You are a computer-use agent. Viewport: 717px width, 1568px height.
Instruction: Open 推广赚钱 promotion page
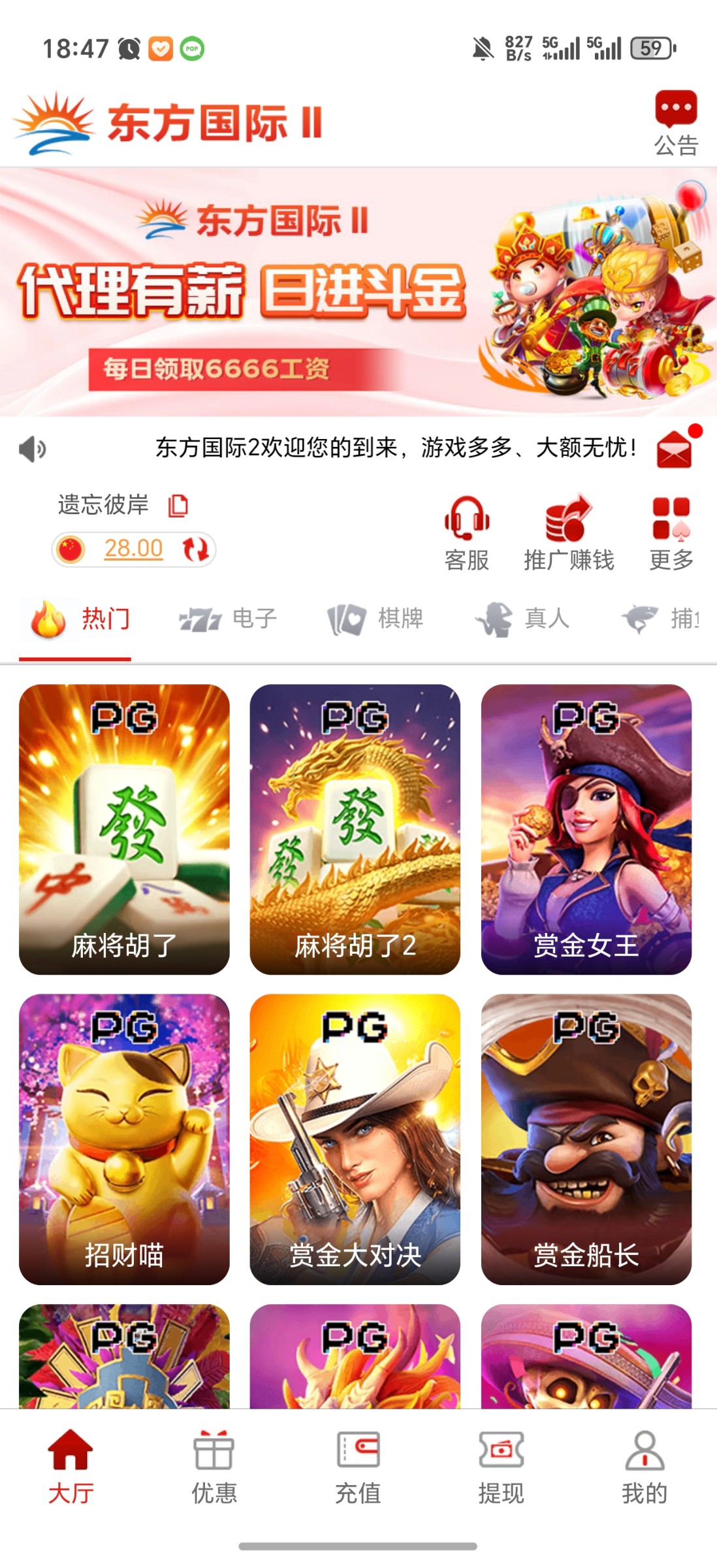pos(569,532)
